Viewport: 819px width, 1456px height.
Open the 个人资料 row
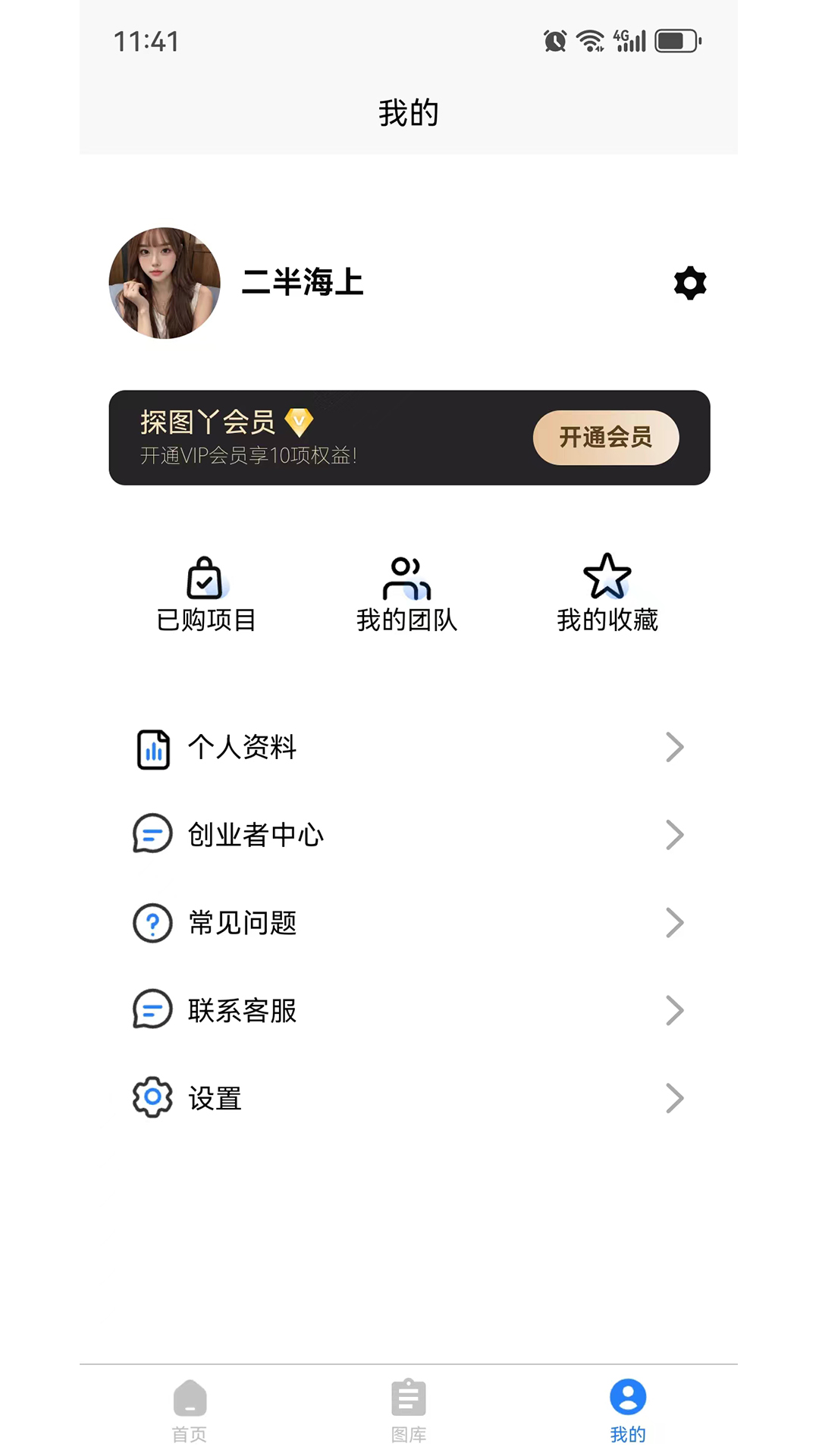(409, 748)
